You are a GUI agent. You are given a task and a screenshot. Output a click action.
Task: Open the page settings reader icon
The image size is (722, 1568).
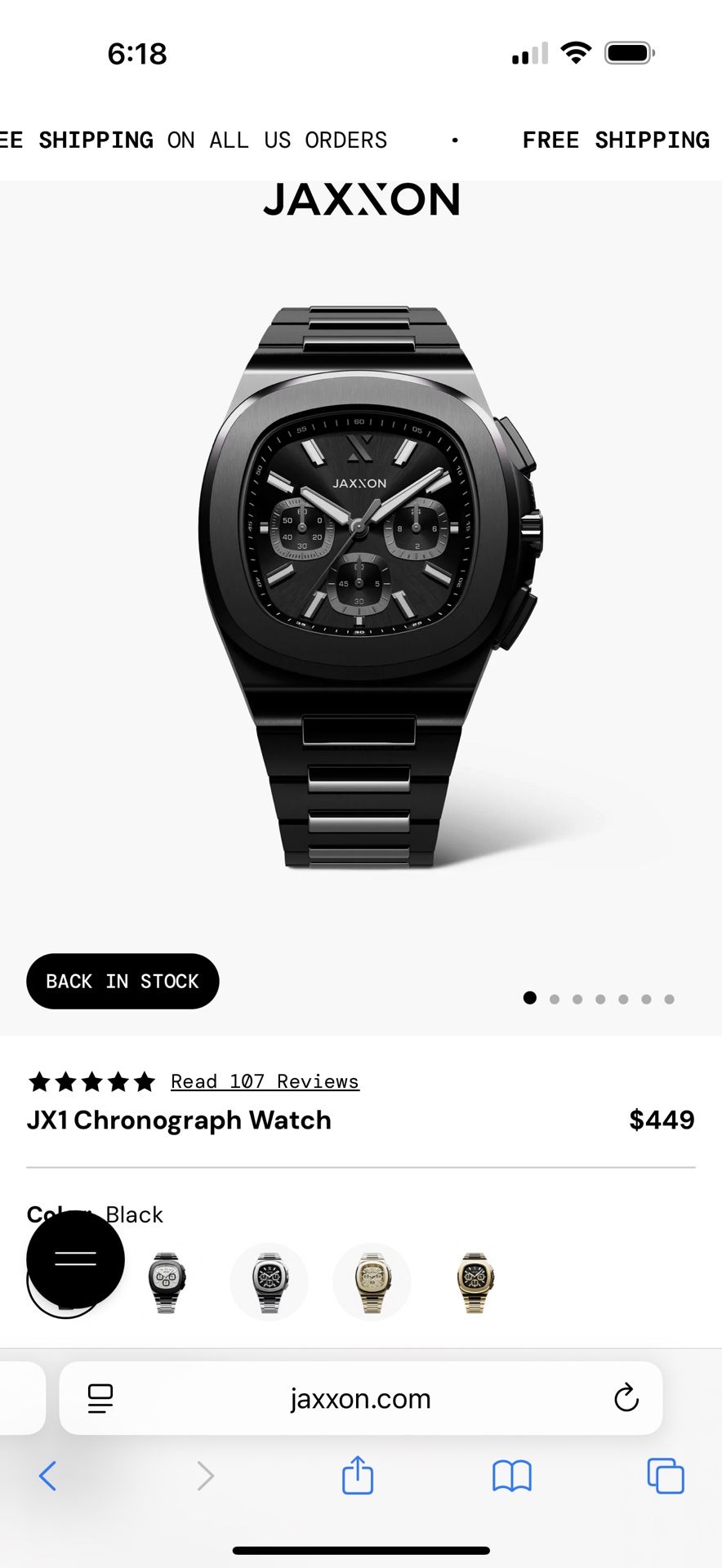coord(99,1398)
